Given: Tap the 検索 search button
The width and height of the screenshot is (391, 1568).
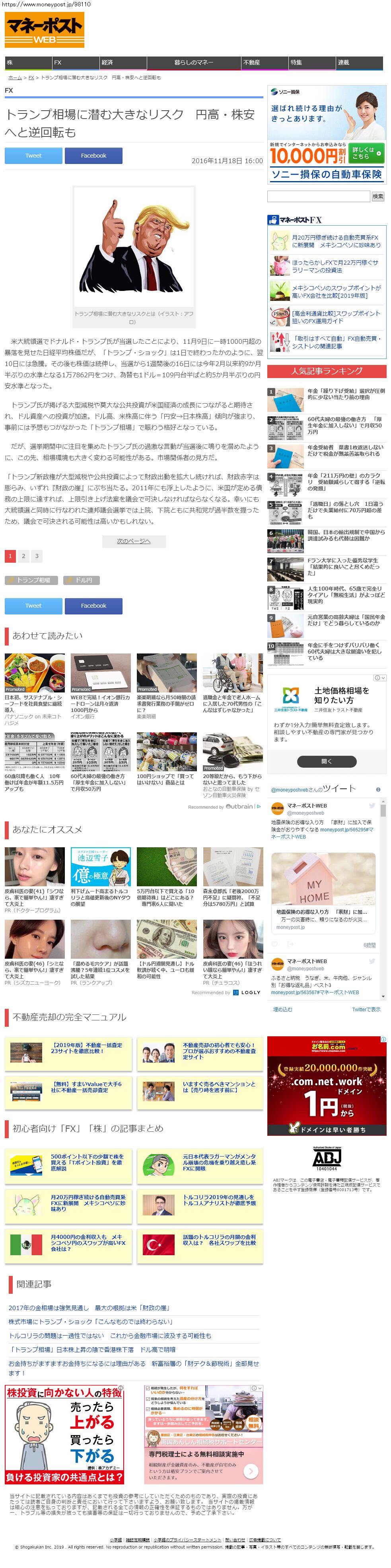Looking at the screenshot, I should click(377, 196).
